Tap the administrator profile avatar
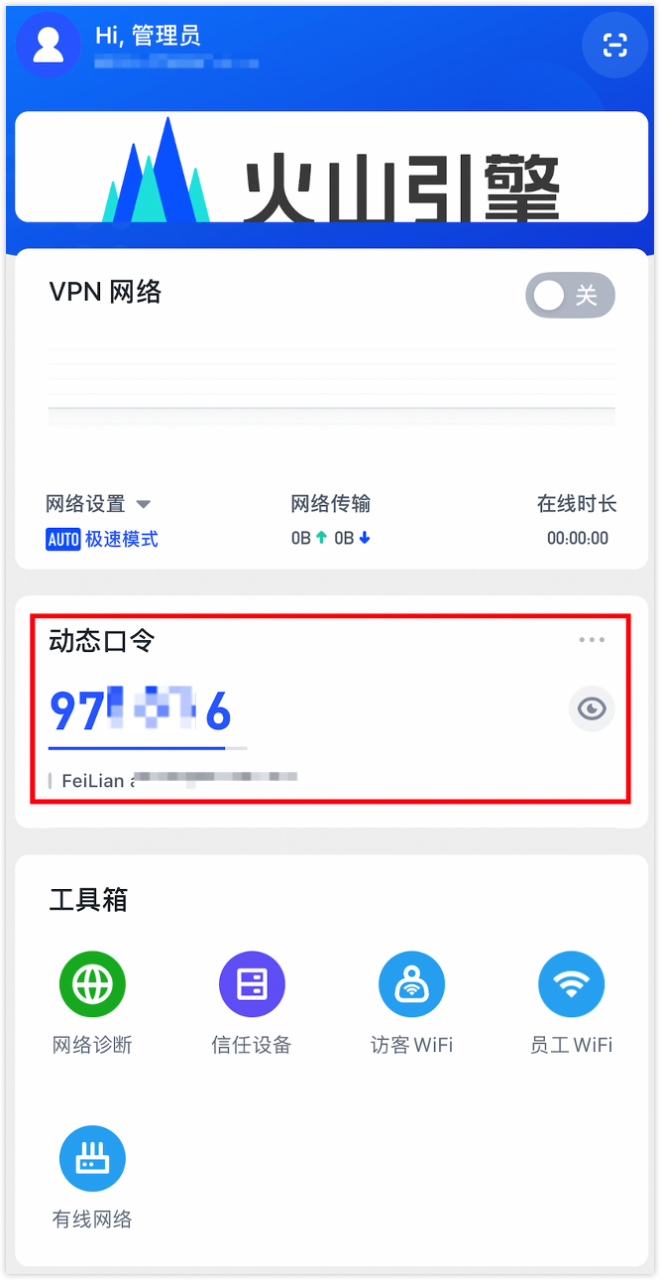Image resolution: width=660 pixels, height=1280 pixels. (48, 45)
